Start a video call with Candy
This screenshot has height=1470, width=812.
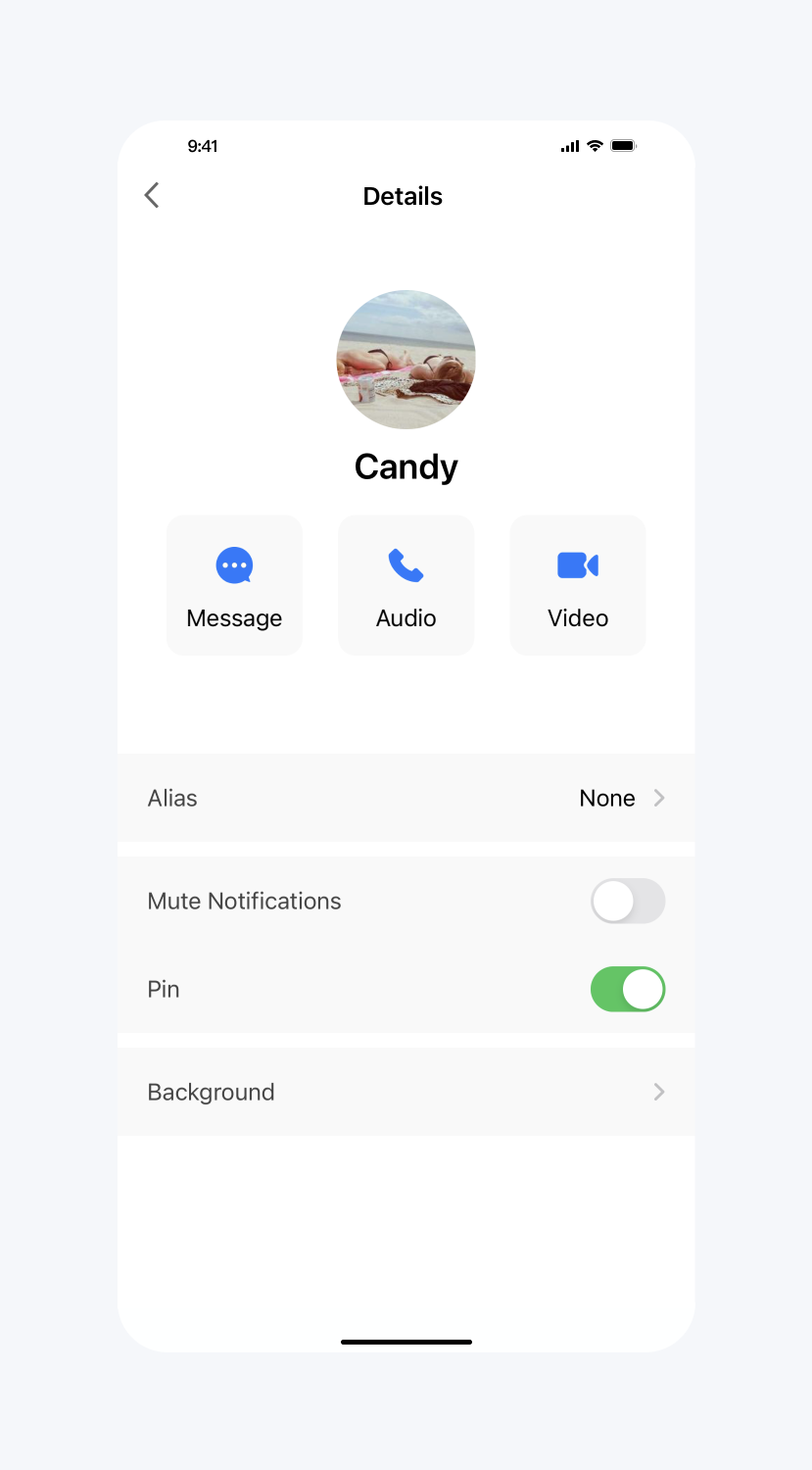pos(578,585)
